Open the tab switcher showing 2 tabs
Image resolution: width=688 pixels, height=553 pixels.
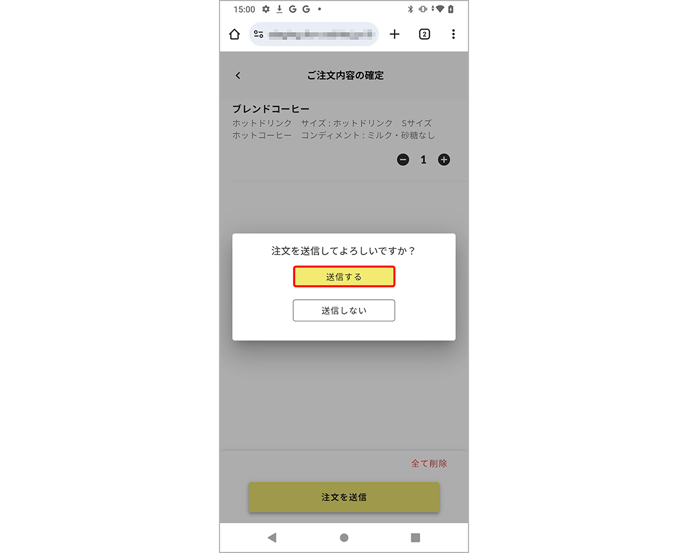click(424, 34)
